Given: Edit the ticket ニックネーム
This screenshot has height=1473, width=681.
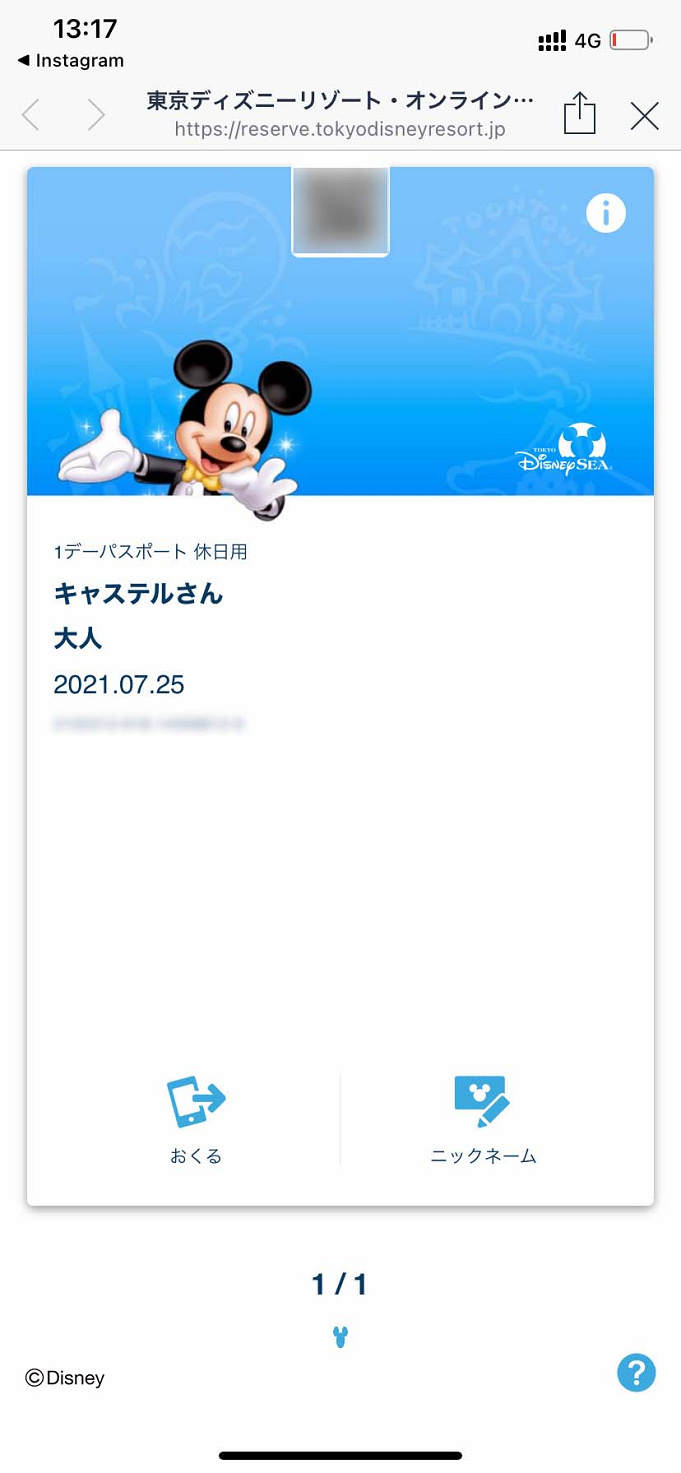Looking at the screenshot, I should (x=483, y=1120).
